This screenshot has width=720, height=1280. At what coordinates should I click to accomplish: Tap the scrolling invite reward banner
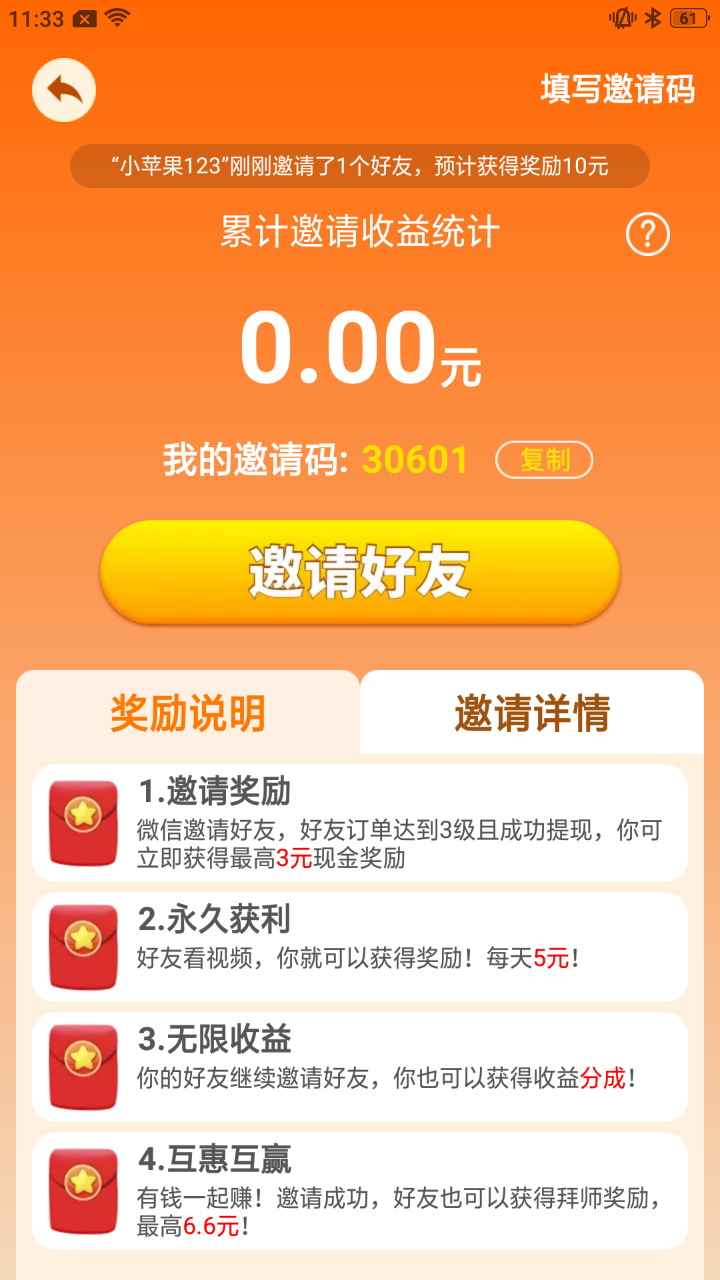(x=360, y=168)
